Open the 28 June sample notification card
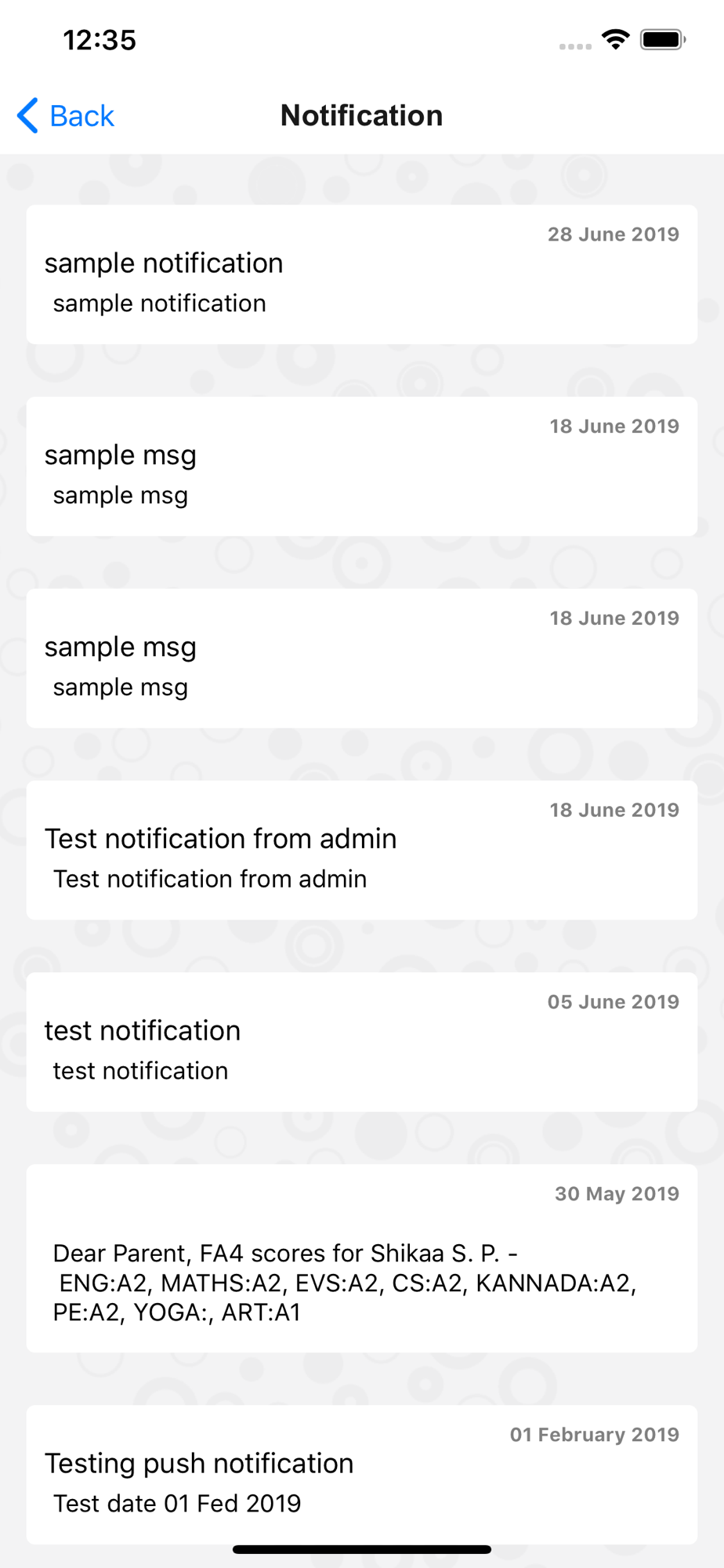 [362, 274]
